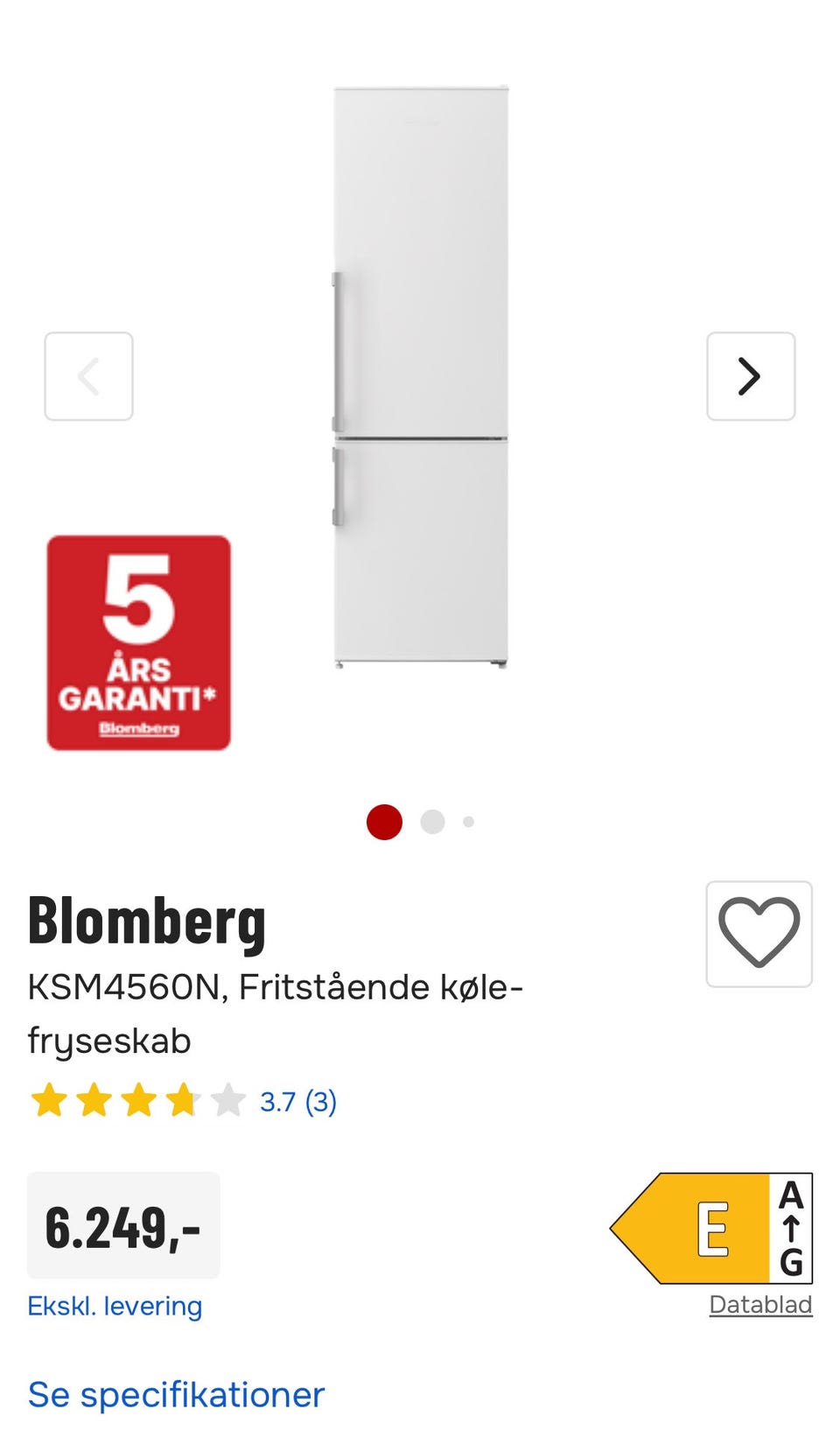Select the third carousel dot
This screenshot has height=1451, width=840.
pyautogui.click(x=467, y=822)
